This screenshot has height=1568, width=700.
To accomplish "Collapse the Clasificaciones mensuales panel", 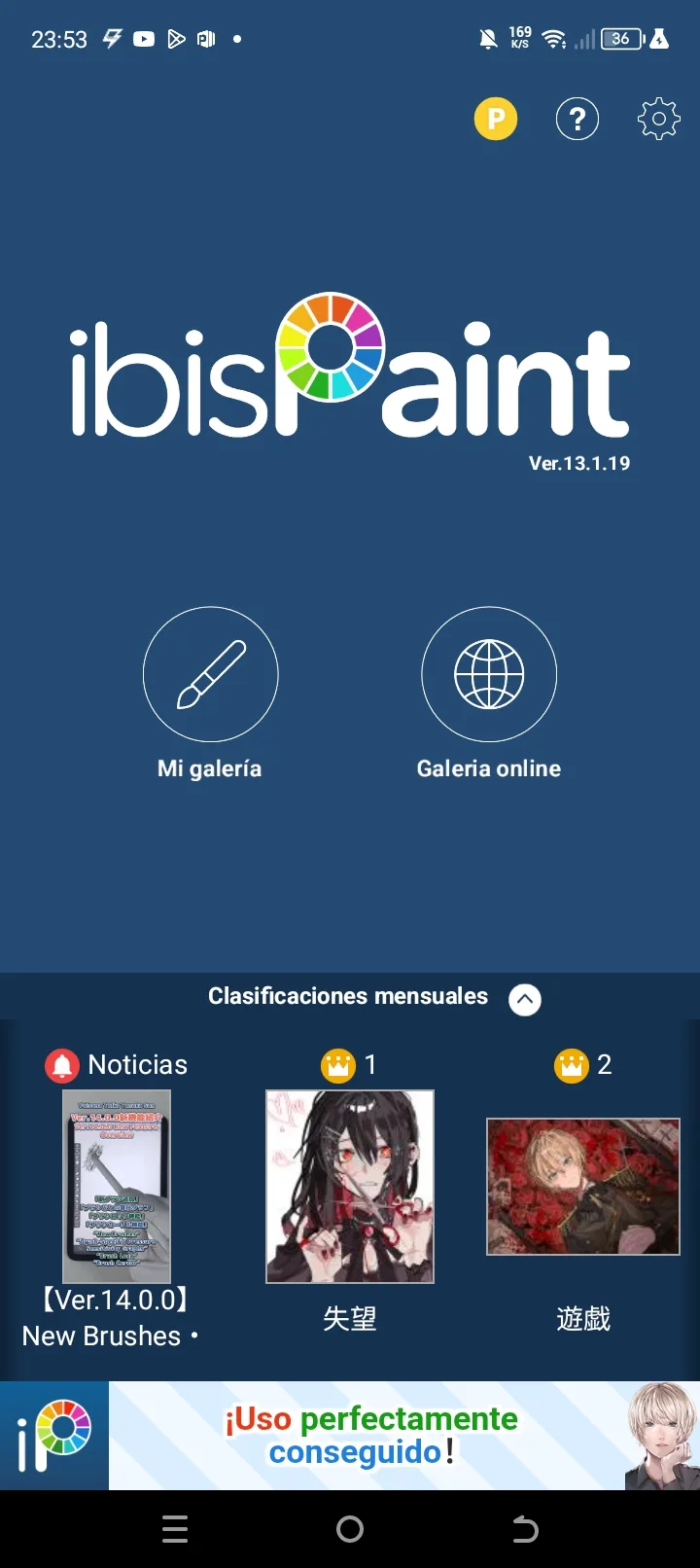I will [x=525, y=999].
